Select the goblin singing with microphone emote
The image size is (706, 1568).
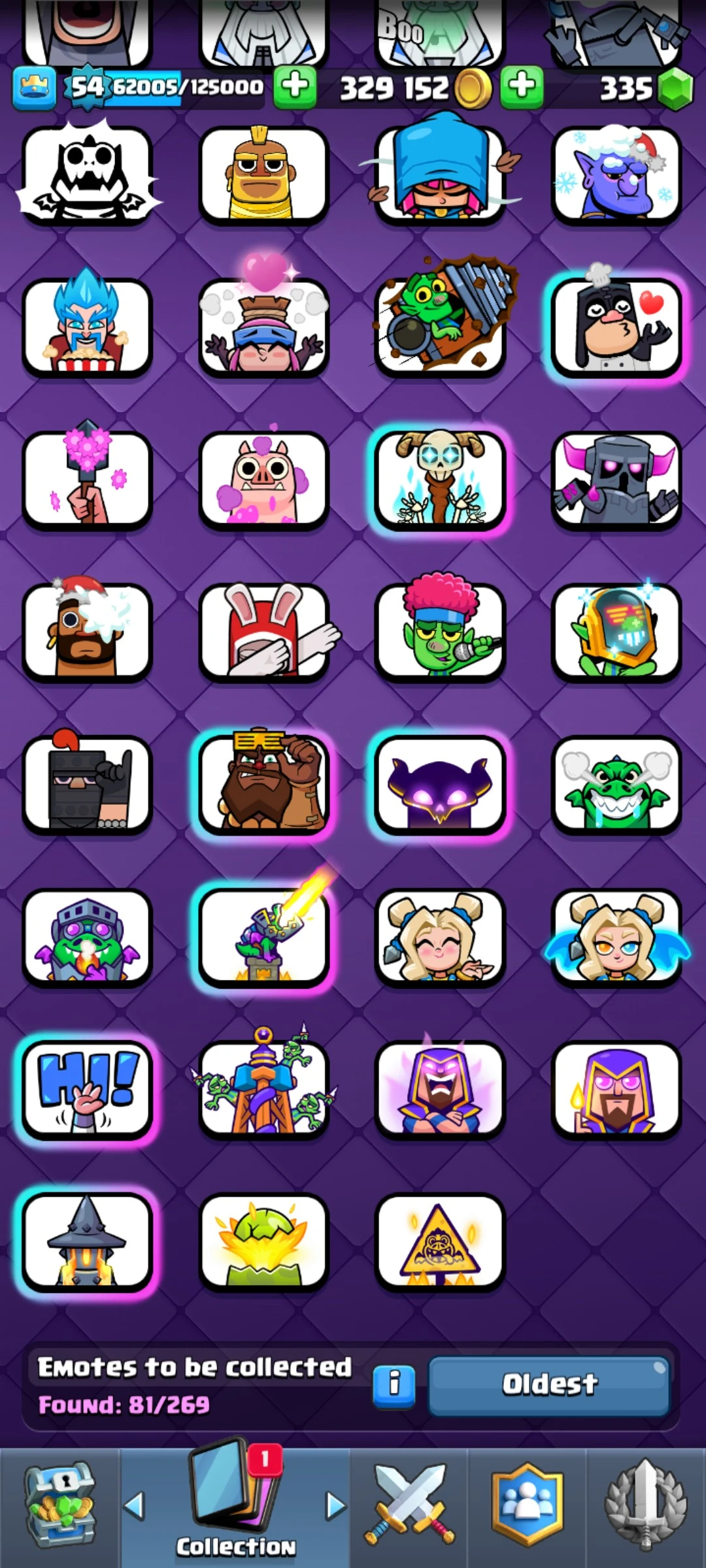(440, 632)
